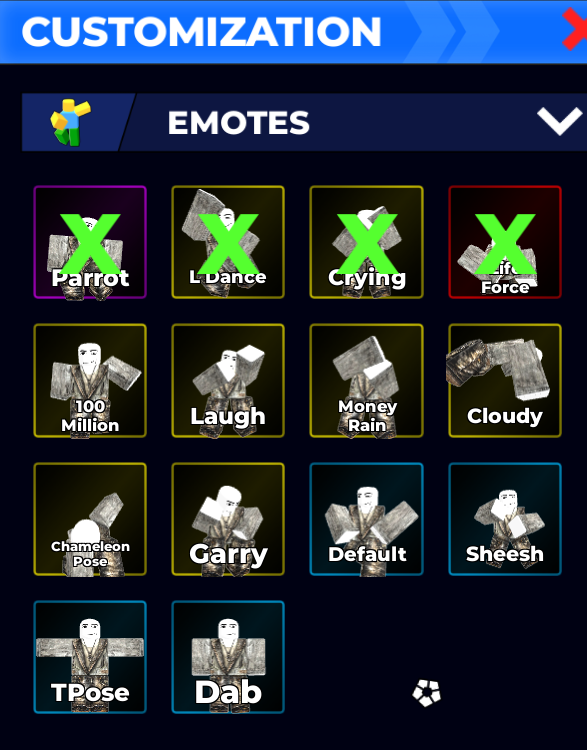The height and width of the screenshot is (750, 587).
Task: Choose the Laugh emote
Action: pos(228,381)
